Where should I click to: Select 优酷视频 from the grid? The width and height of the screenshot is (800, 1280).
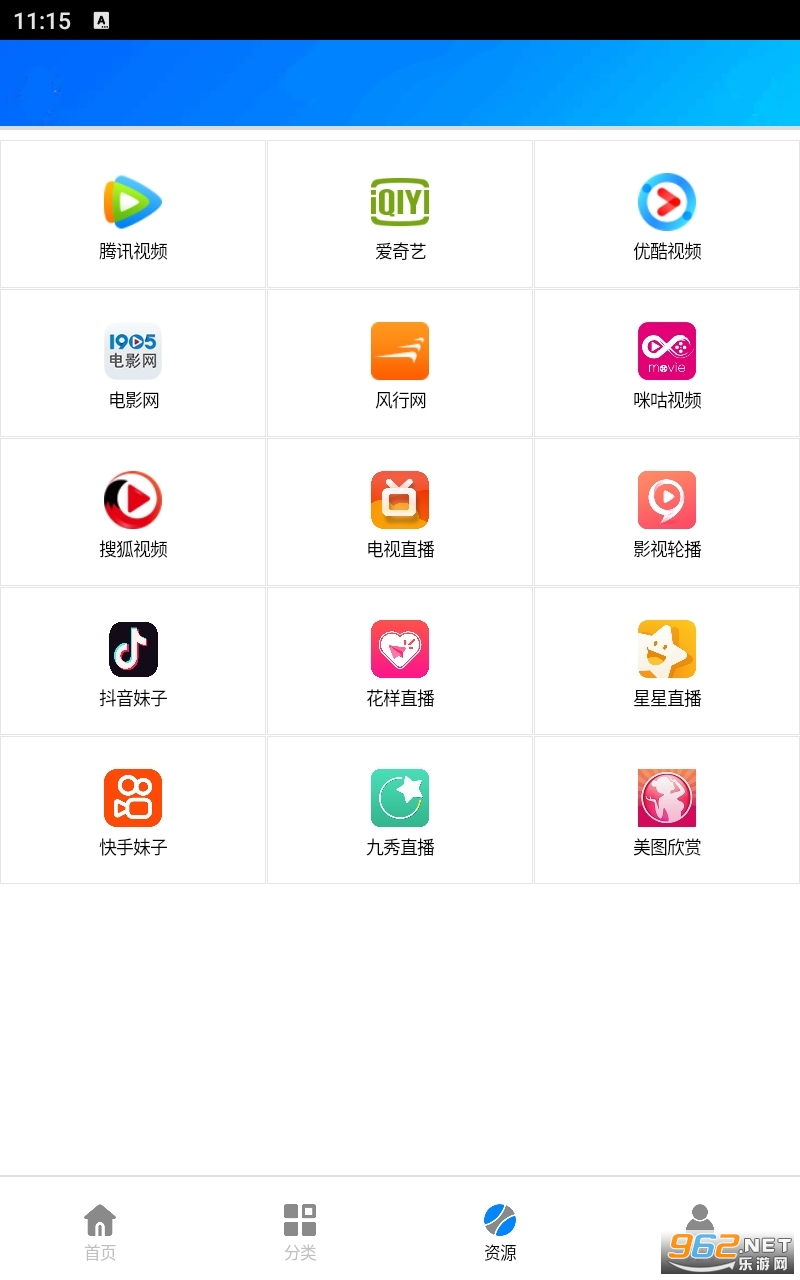[x=667, y=214]
